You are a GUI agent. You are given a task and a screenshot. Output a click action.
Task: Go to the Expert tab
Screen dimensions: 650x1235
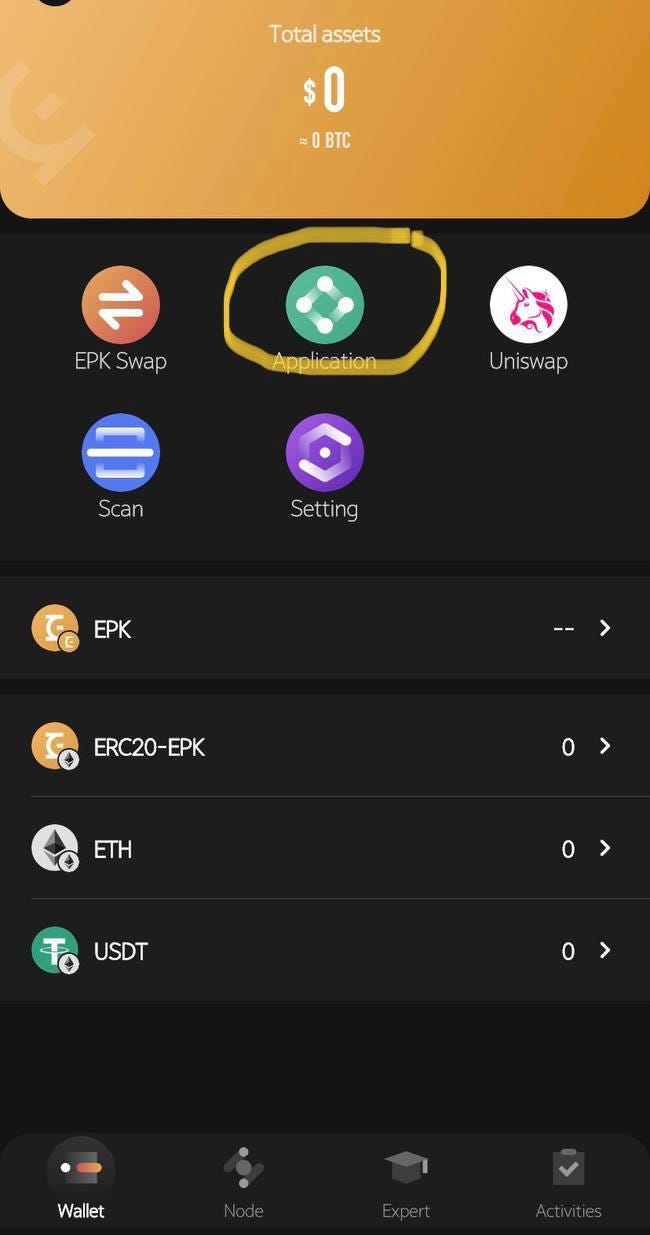click(406, 1183)
